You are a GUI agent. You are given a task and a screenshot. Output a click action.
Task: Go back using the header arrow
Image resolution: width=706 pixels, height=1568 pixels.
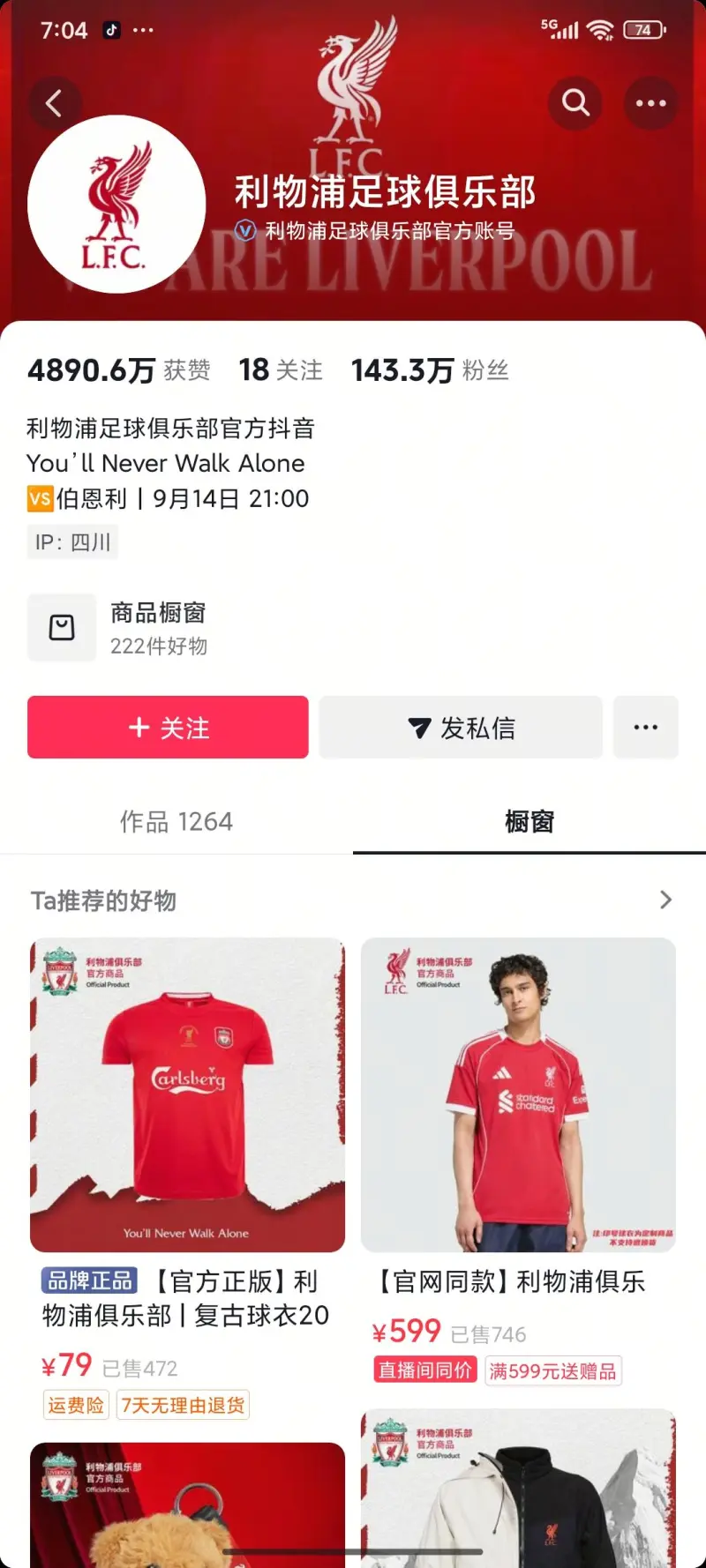click(x=54, y=103)
